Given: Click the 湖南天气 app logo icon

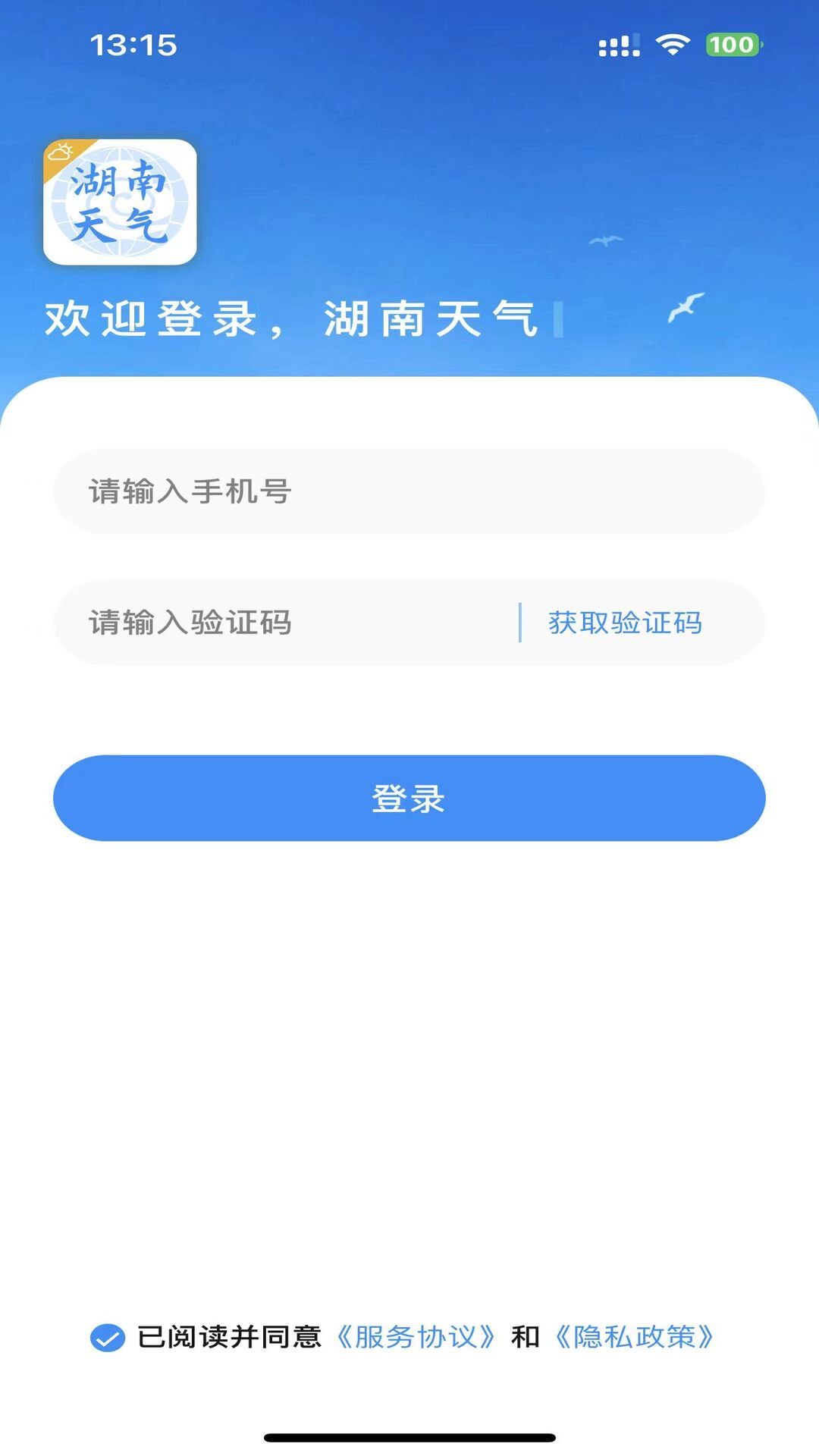Looking at the screenshot, I should click(121, 205).
